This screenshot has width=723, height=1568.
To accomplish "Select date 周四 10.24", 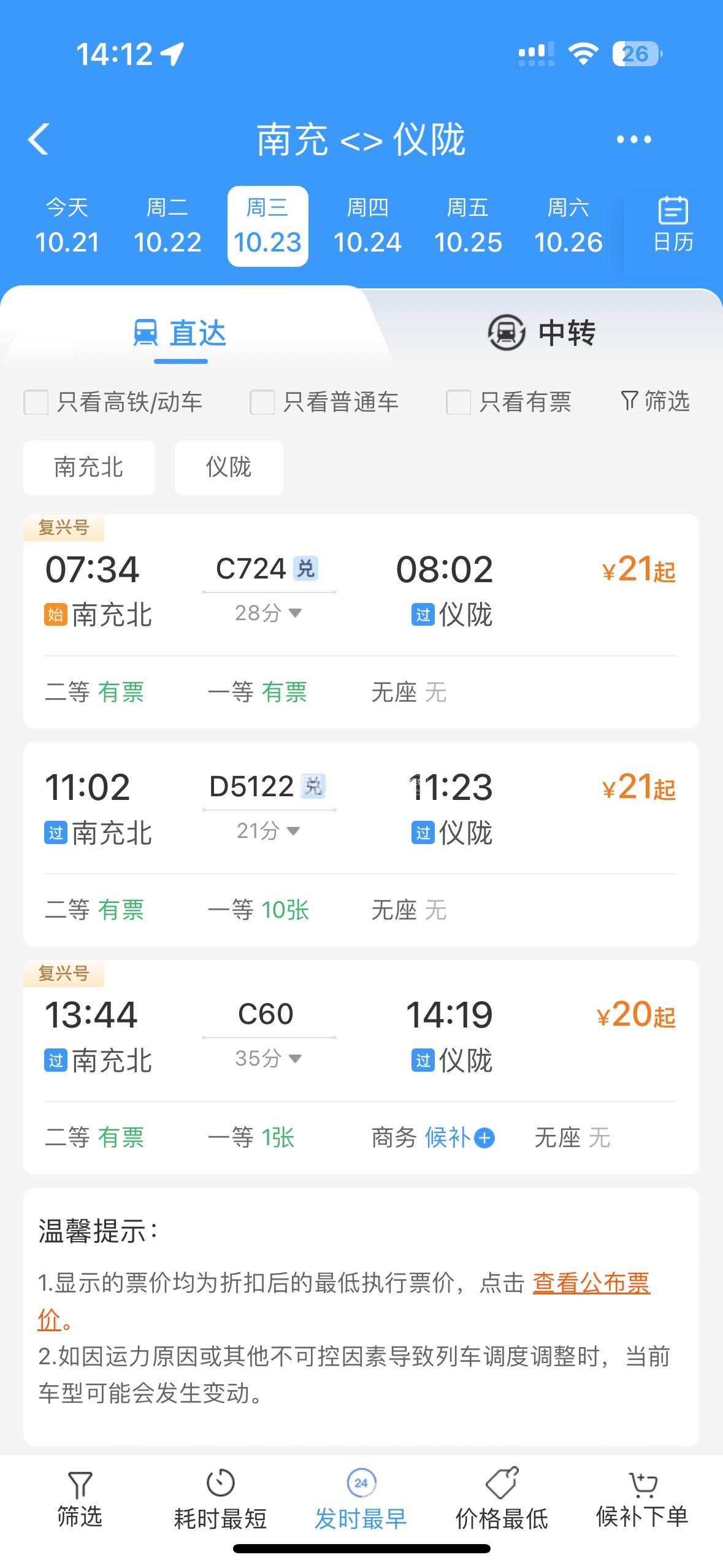I will (367, 226).
